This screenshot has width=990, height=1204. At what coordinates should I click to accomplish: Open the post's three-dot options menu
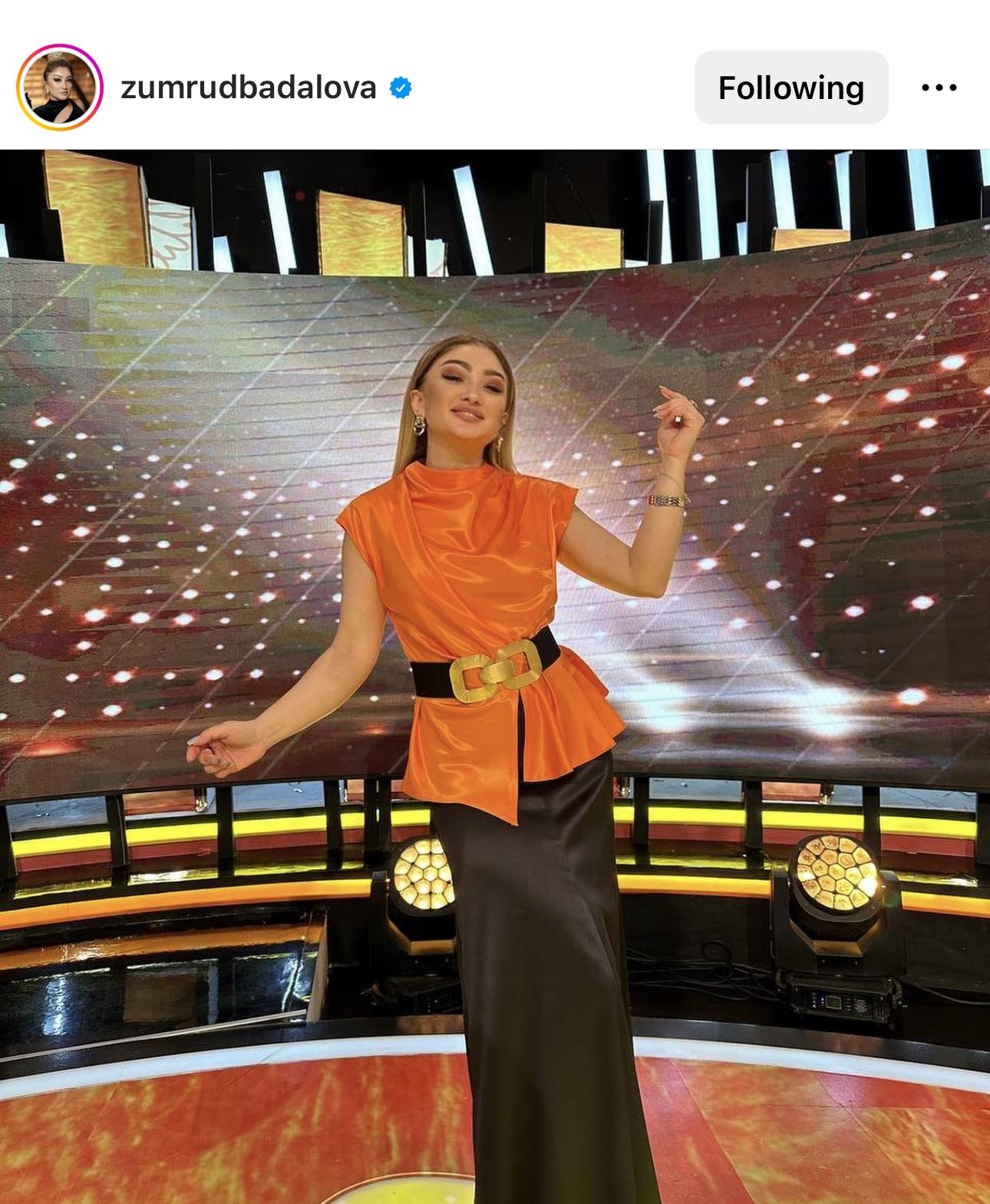coord(939,87)
